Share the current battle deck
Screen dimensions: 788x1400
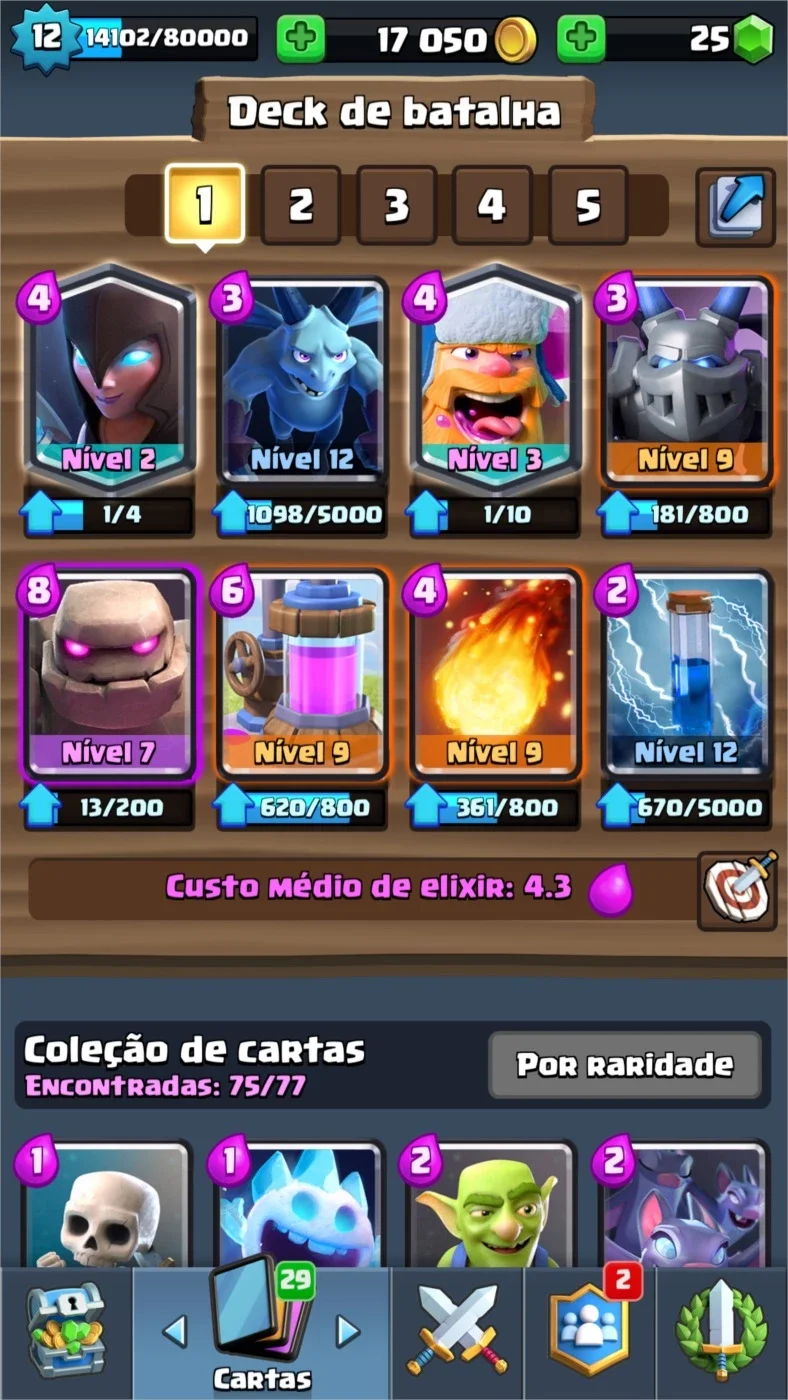(736, 207)
